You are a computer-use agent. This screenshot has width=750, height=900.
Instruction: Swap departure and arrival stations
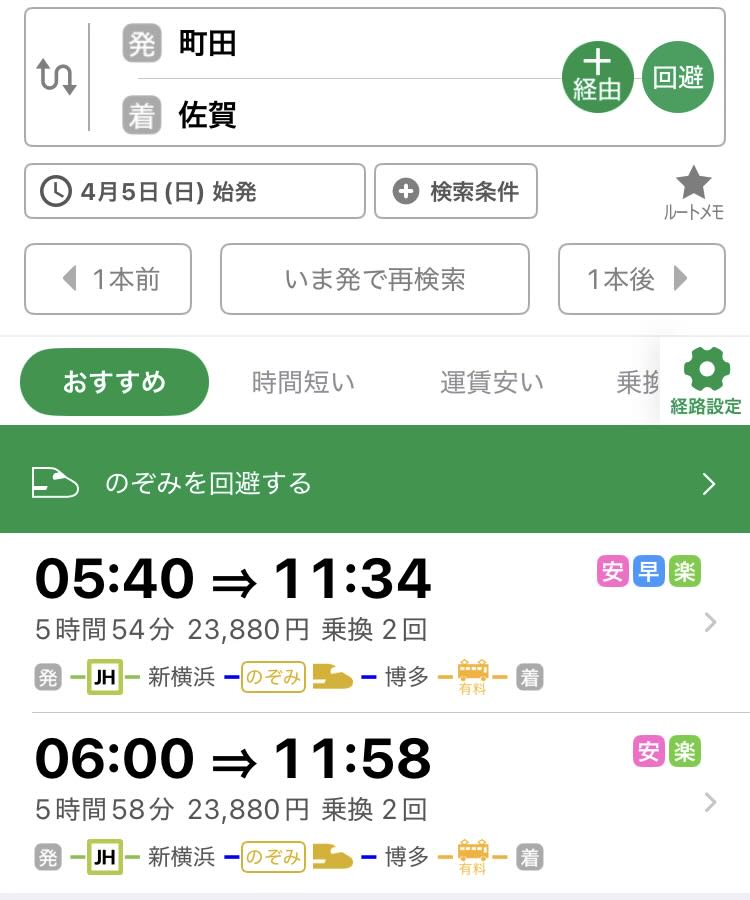57,77
